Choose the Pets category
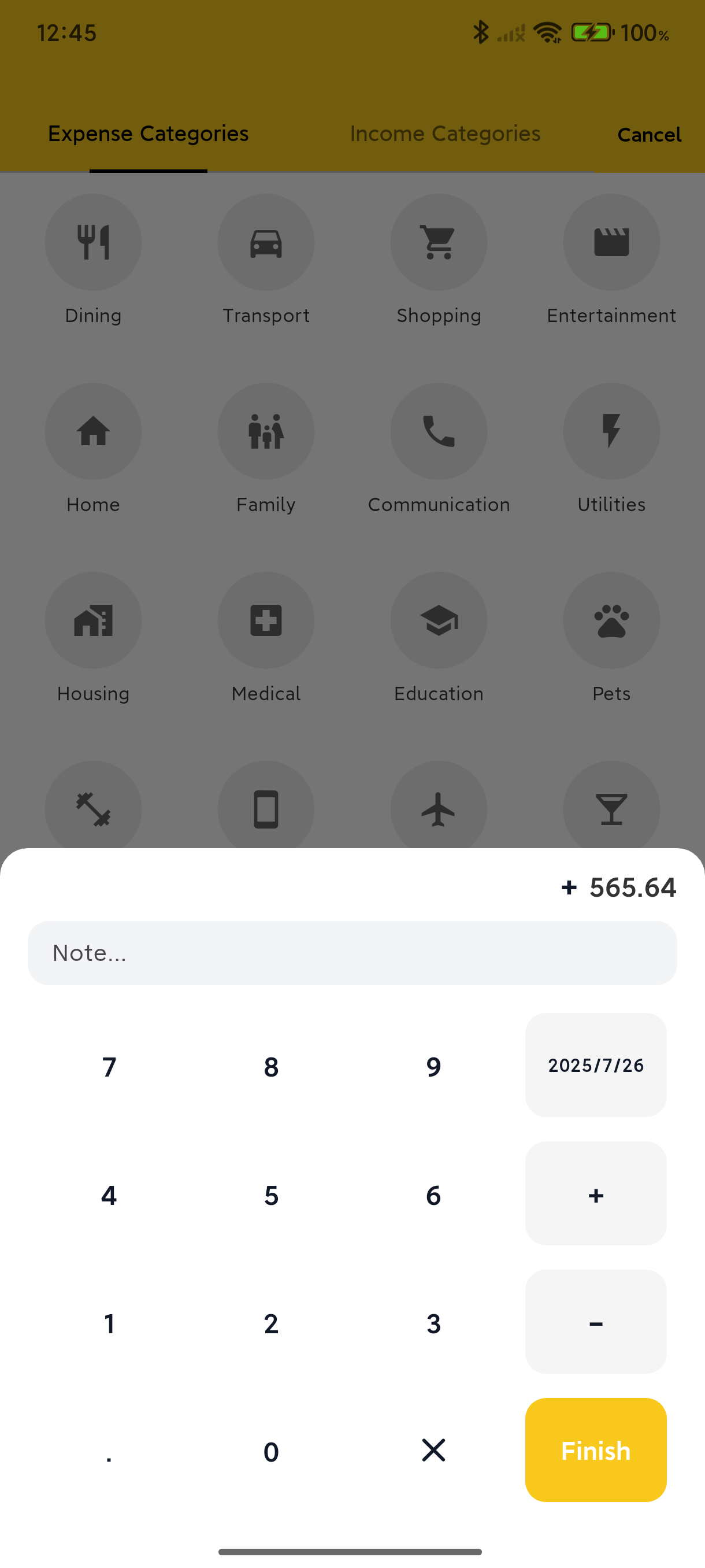705x1568 pixels. (x=611, y=620)
